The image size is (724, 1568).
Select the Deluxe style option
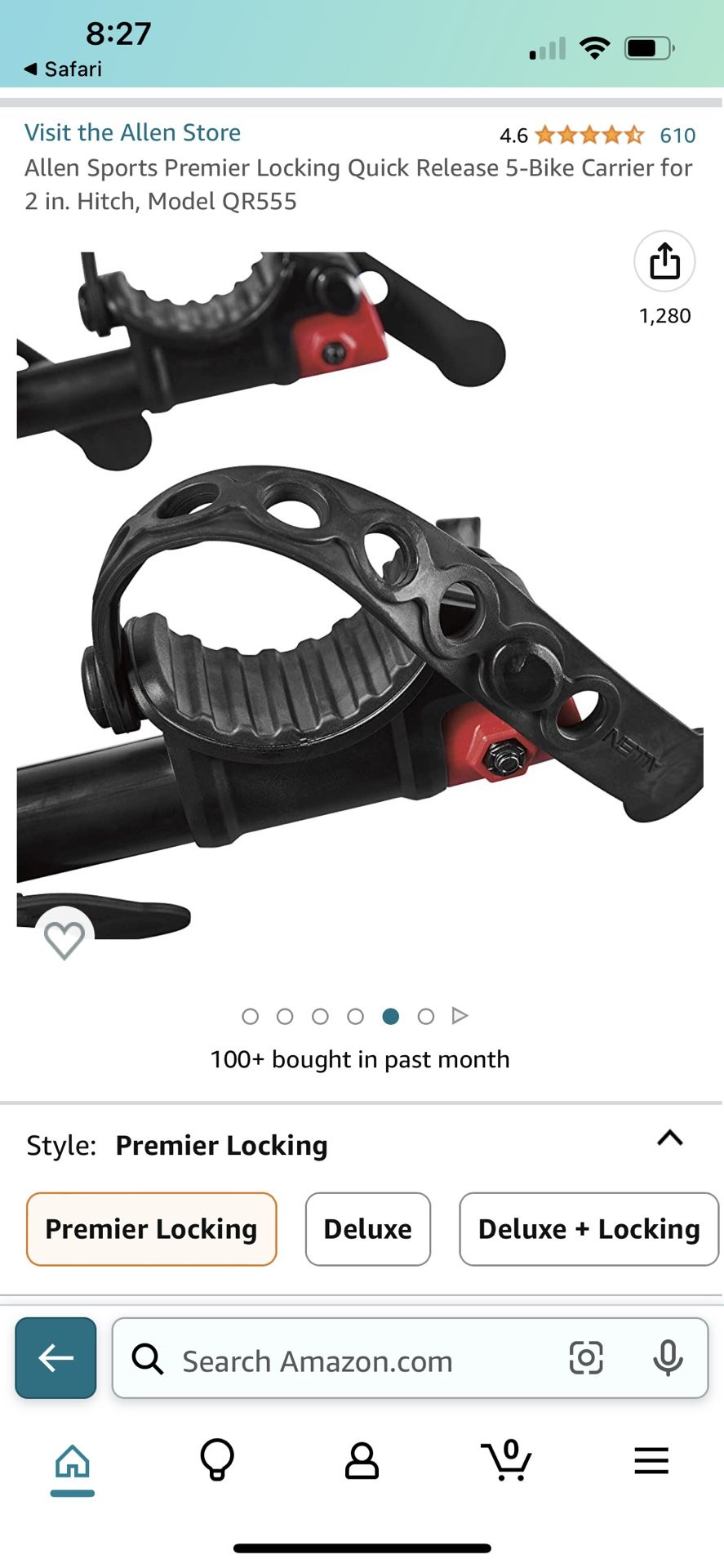tap(368, 1229)
